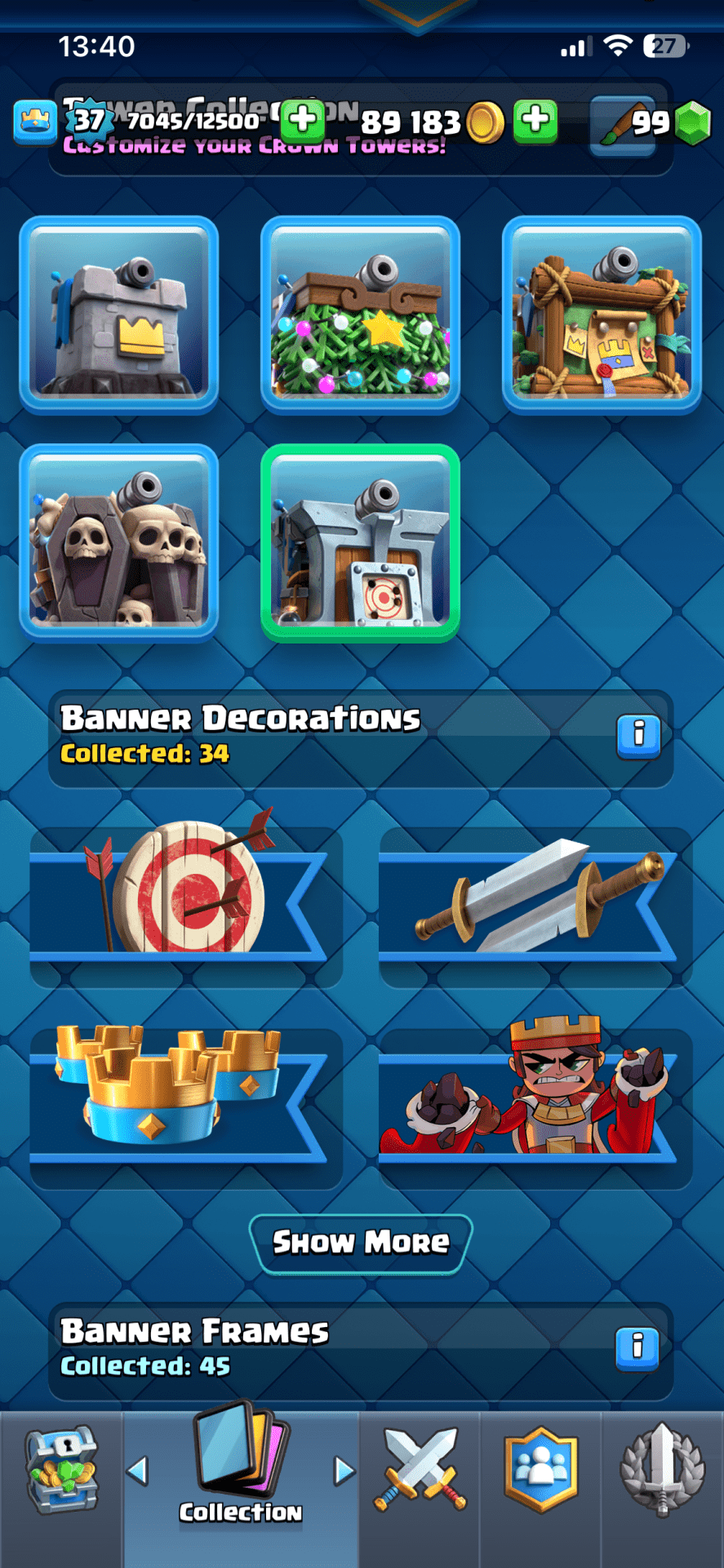Open Banner Frames info

point(638,1347)
